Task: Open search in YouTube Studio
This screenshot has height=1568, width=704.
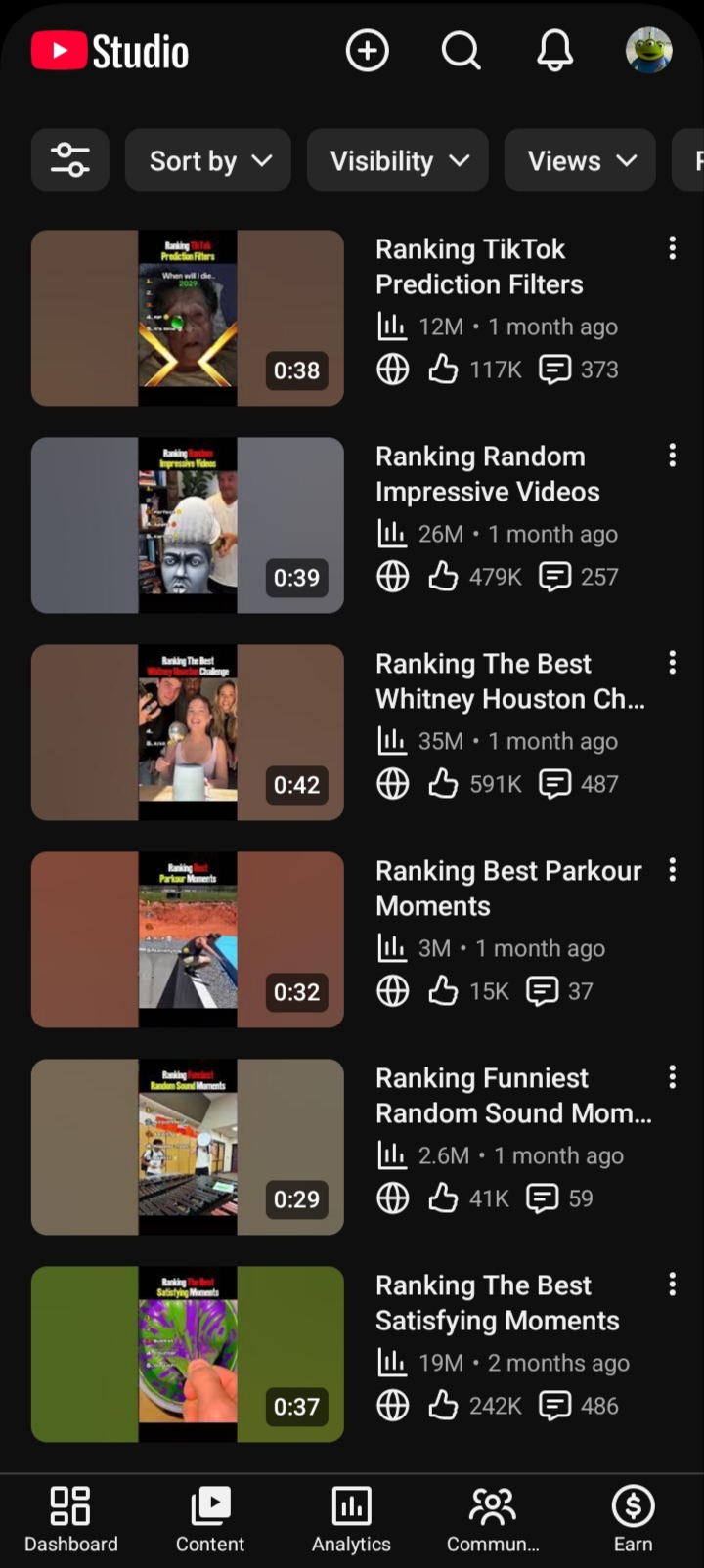Action: [461, 51]
